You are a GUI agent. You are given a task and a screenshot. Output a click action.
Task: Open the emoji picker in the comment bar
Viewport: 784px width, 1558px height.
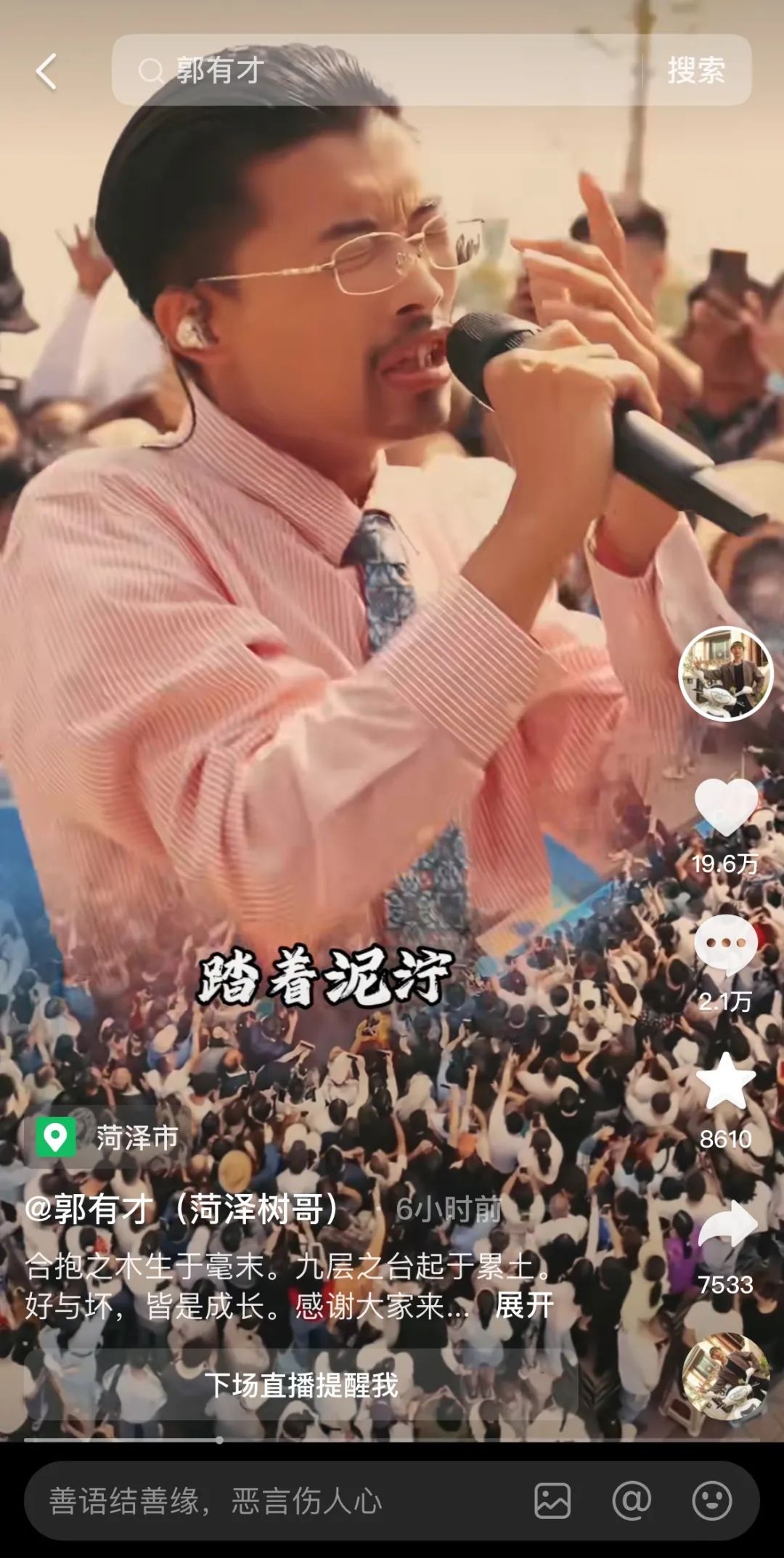(711, 1501)
